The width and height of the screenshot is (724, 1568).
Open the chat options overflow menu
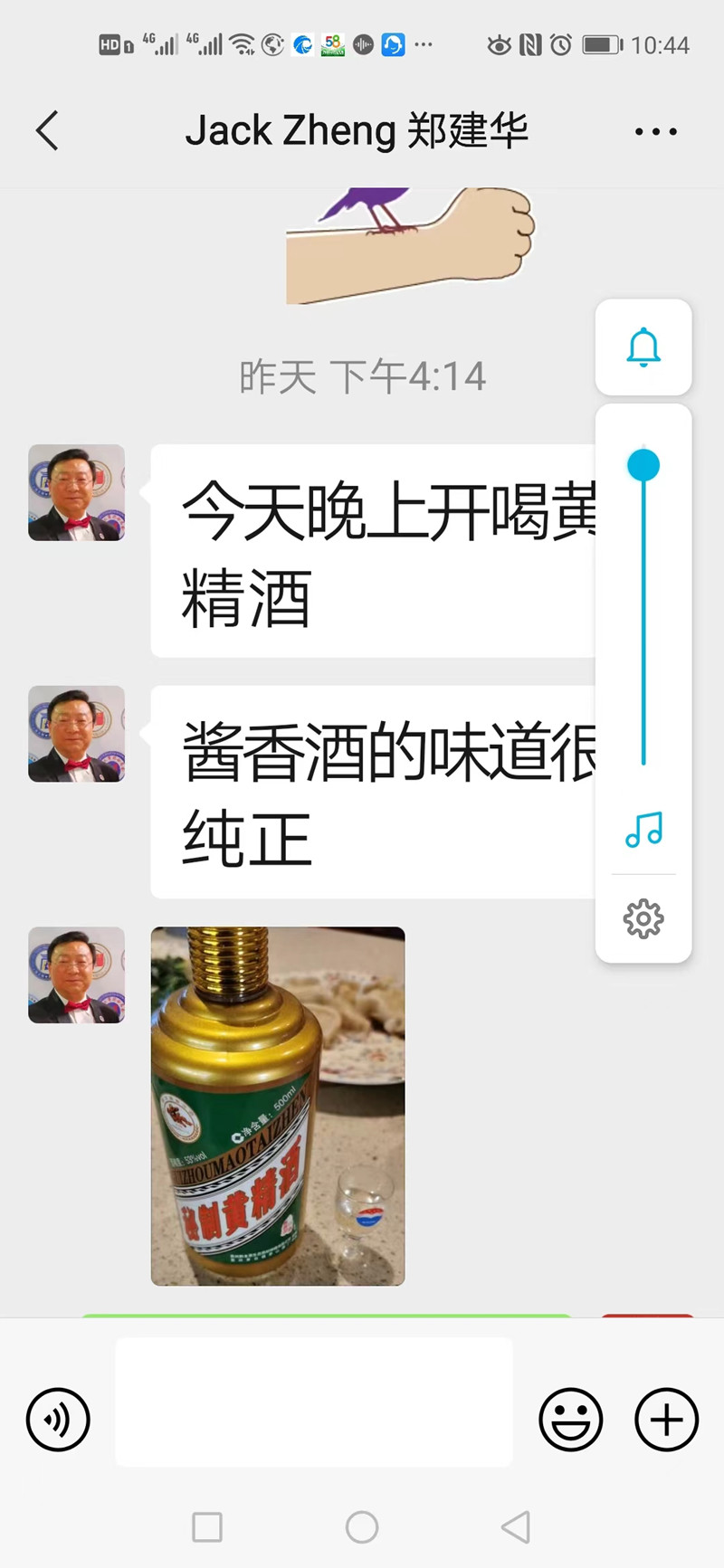tap(655, 132)
